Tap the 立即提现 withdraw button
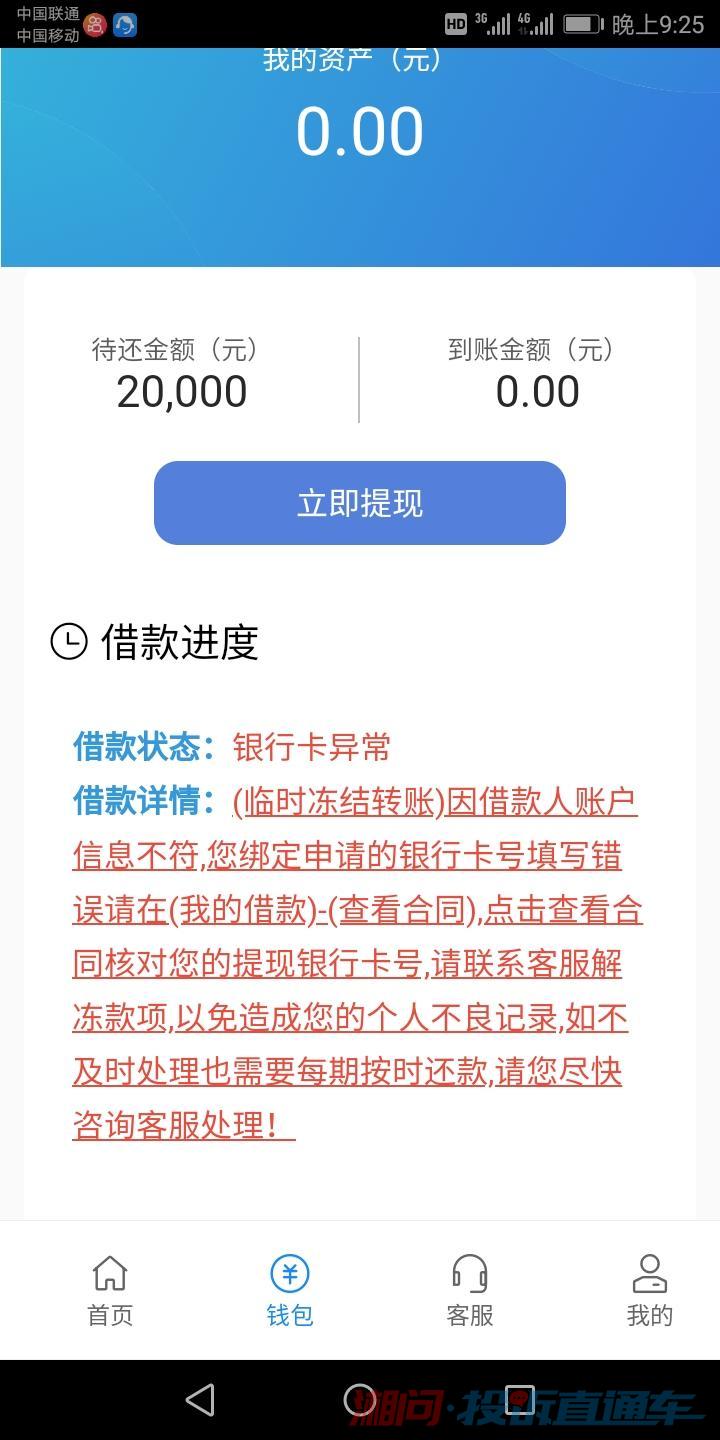 pyautogui.click(x=360, y=503)
